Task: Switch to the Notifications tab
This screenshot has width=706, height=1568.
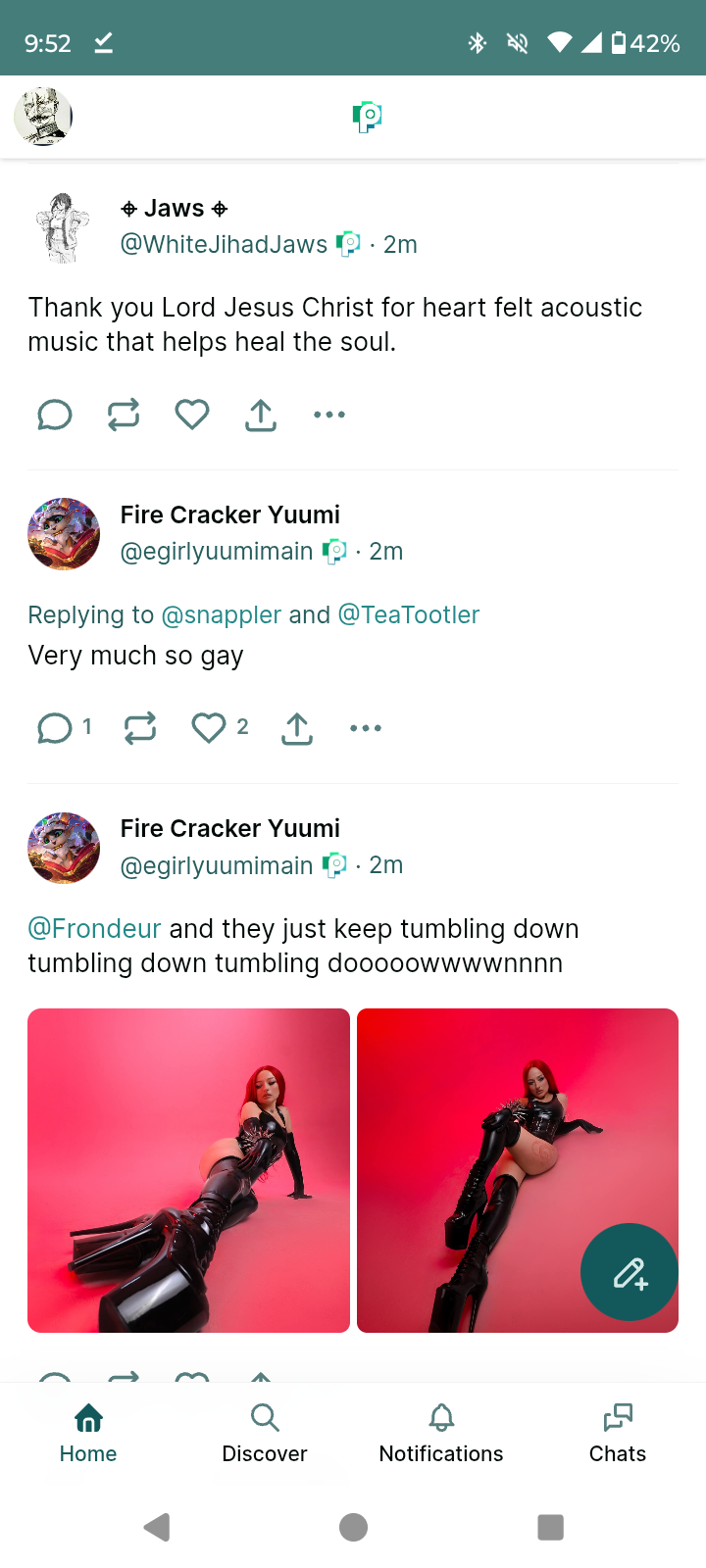Action: (x=441, y=1433)
